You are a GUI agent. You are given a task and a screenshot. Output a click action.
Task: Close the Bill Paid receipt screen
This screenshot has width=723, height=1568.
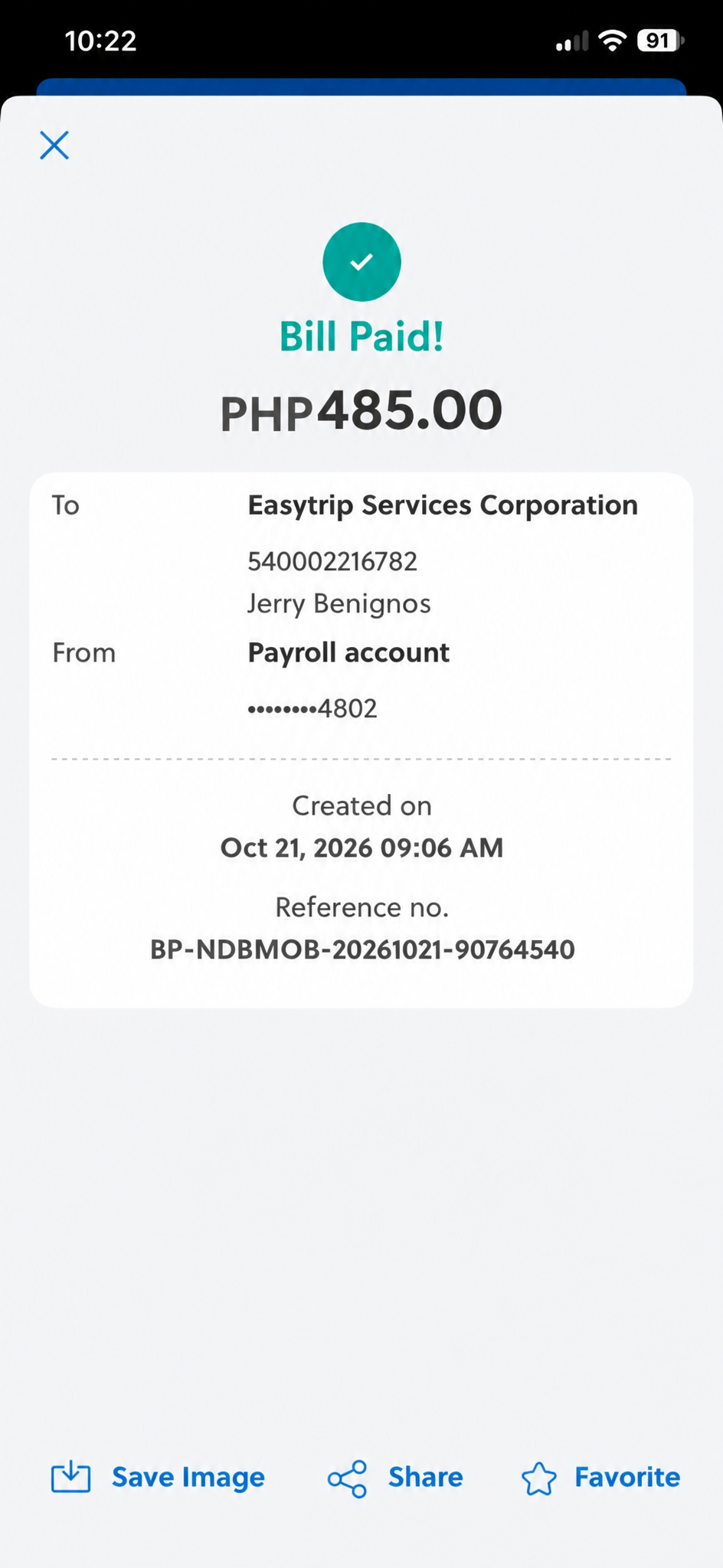[x=54, y=145]
